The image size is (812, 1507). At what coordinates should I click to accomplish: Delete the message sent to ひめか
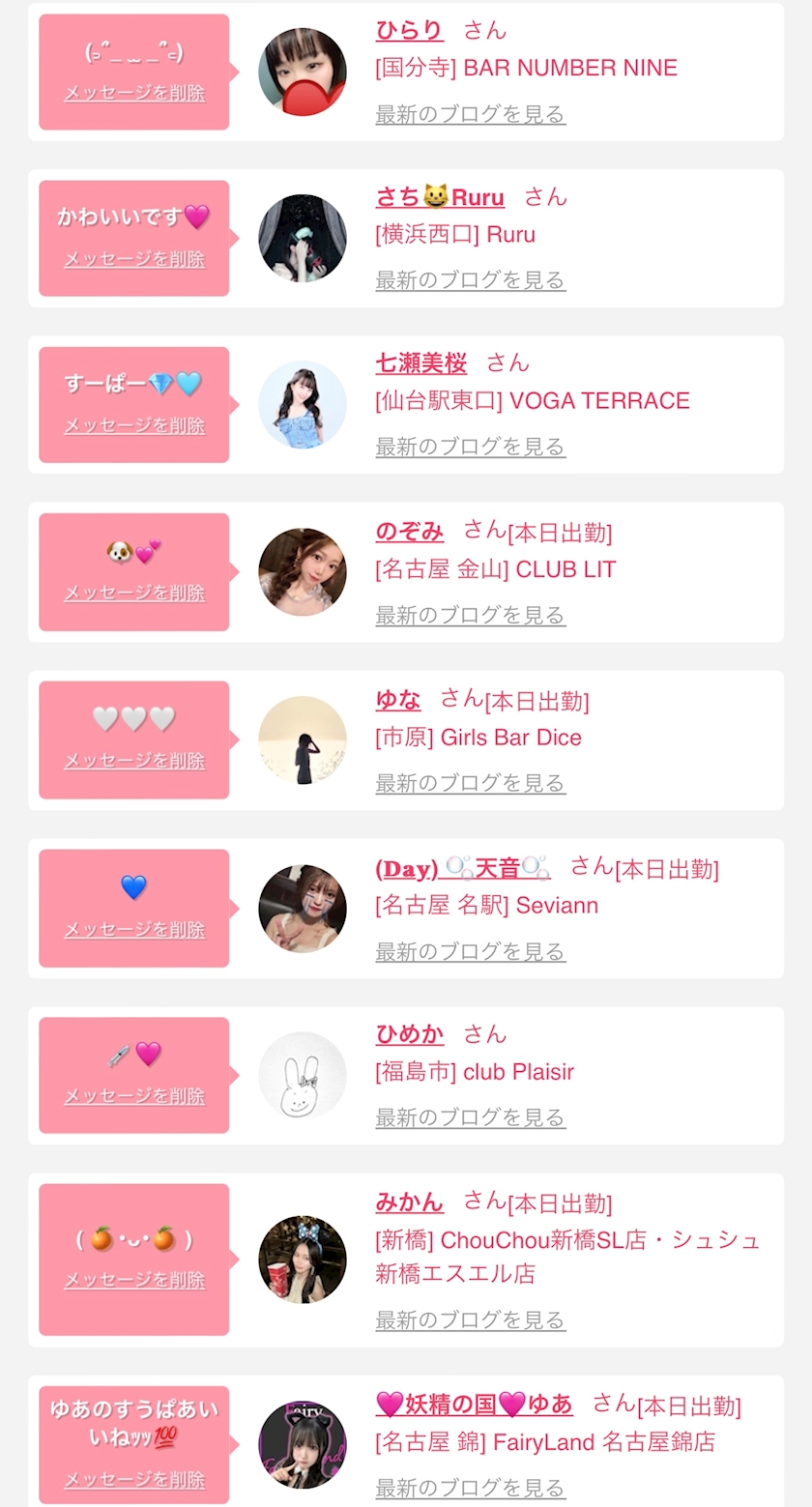134,1096
